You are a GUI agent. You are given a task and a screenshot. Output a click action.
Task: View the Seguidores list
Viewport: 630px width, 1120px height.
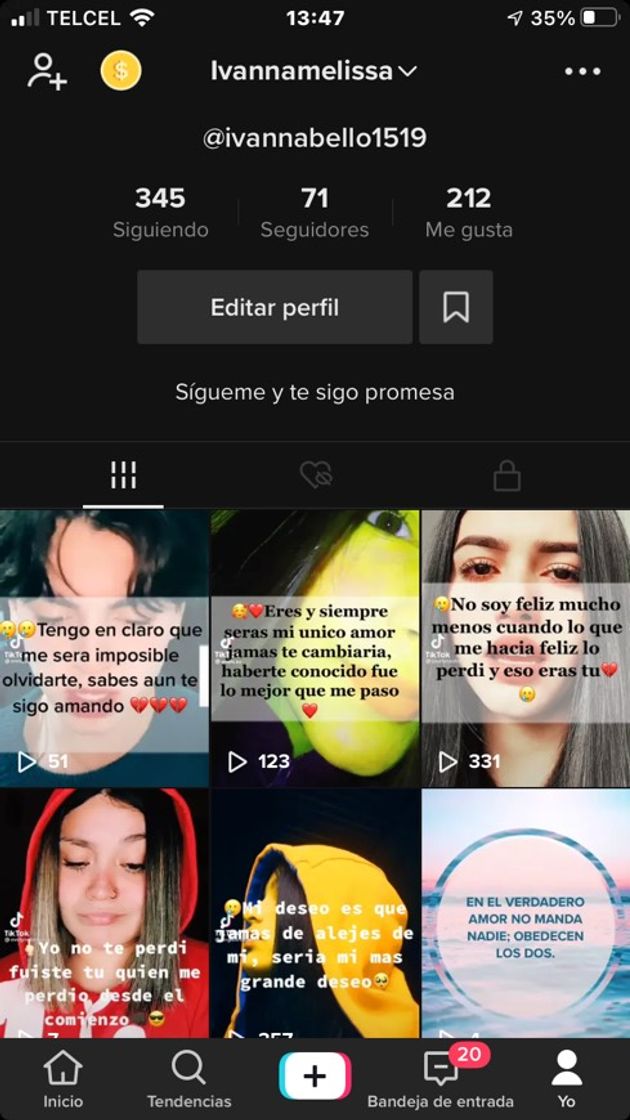(314, 213)
